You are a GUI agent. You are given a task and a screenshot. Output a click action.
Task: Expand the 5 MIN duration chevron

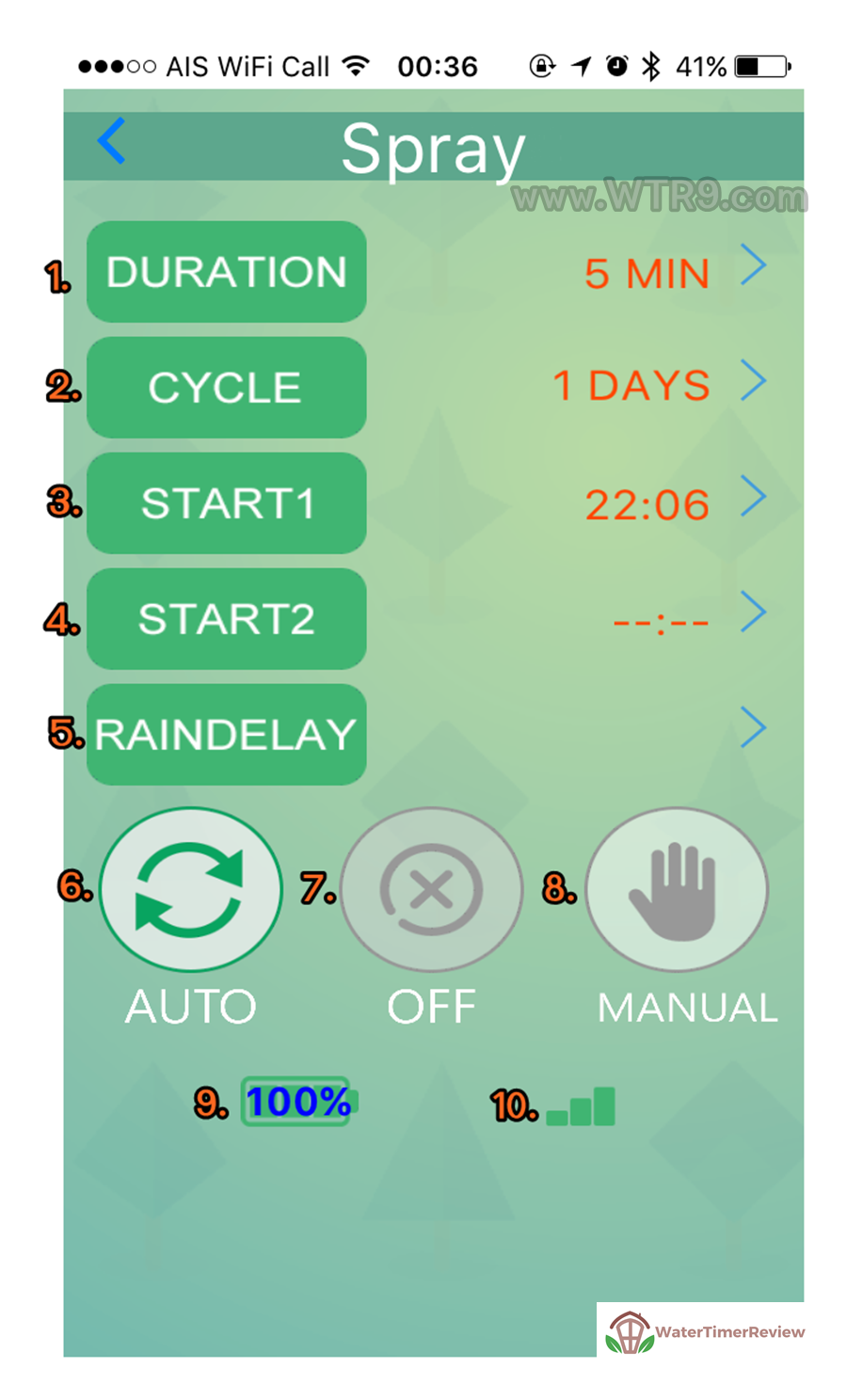[753, 265]
